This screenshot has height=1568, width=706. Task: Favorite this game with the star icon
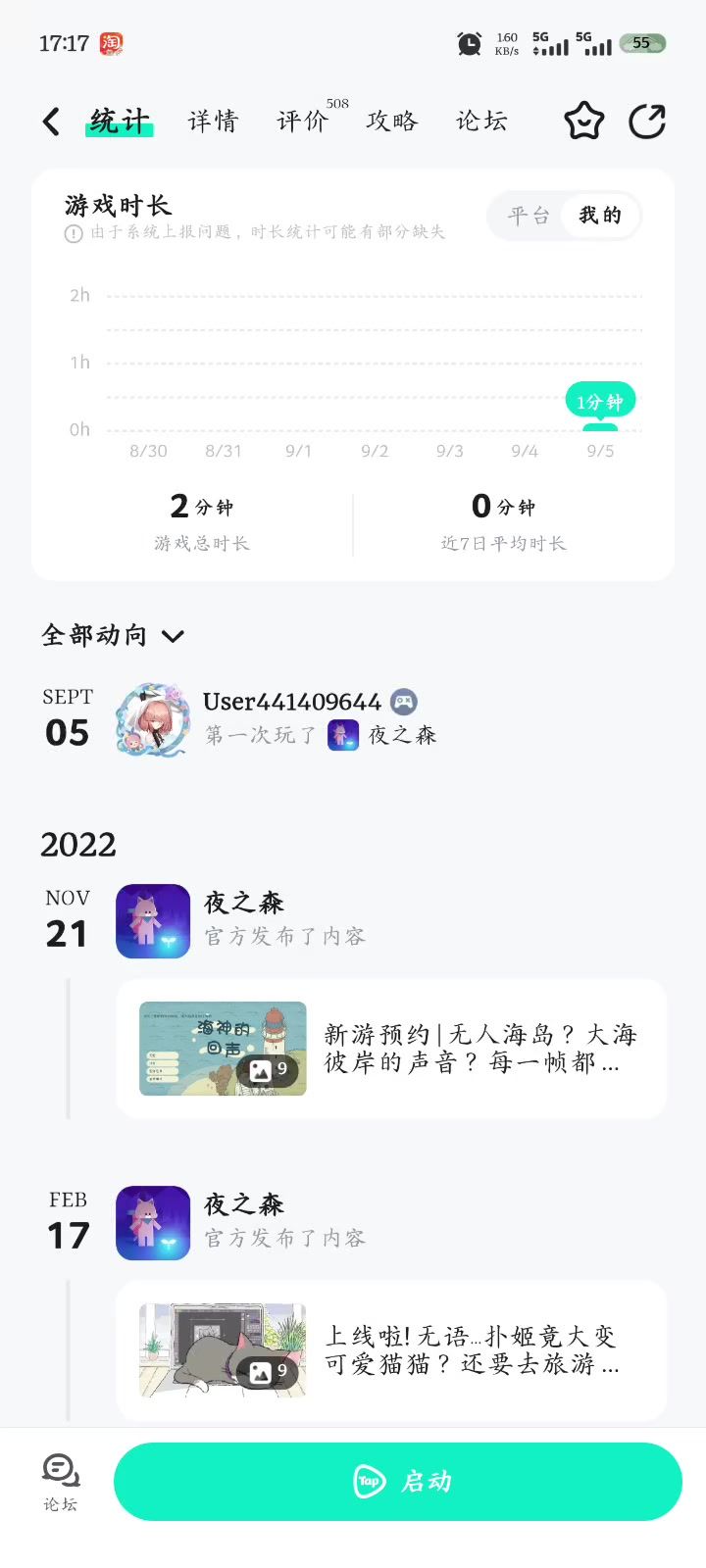584,122
